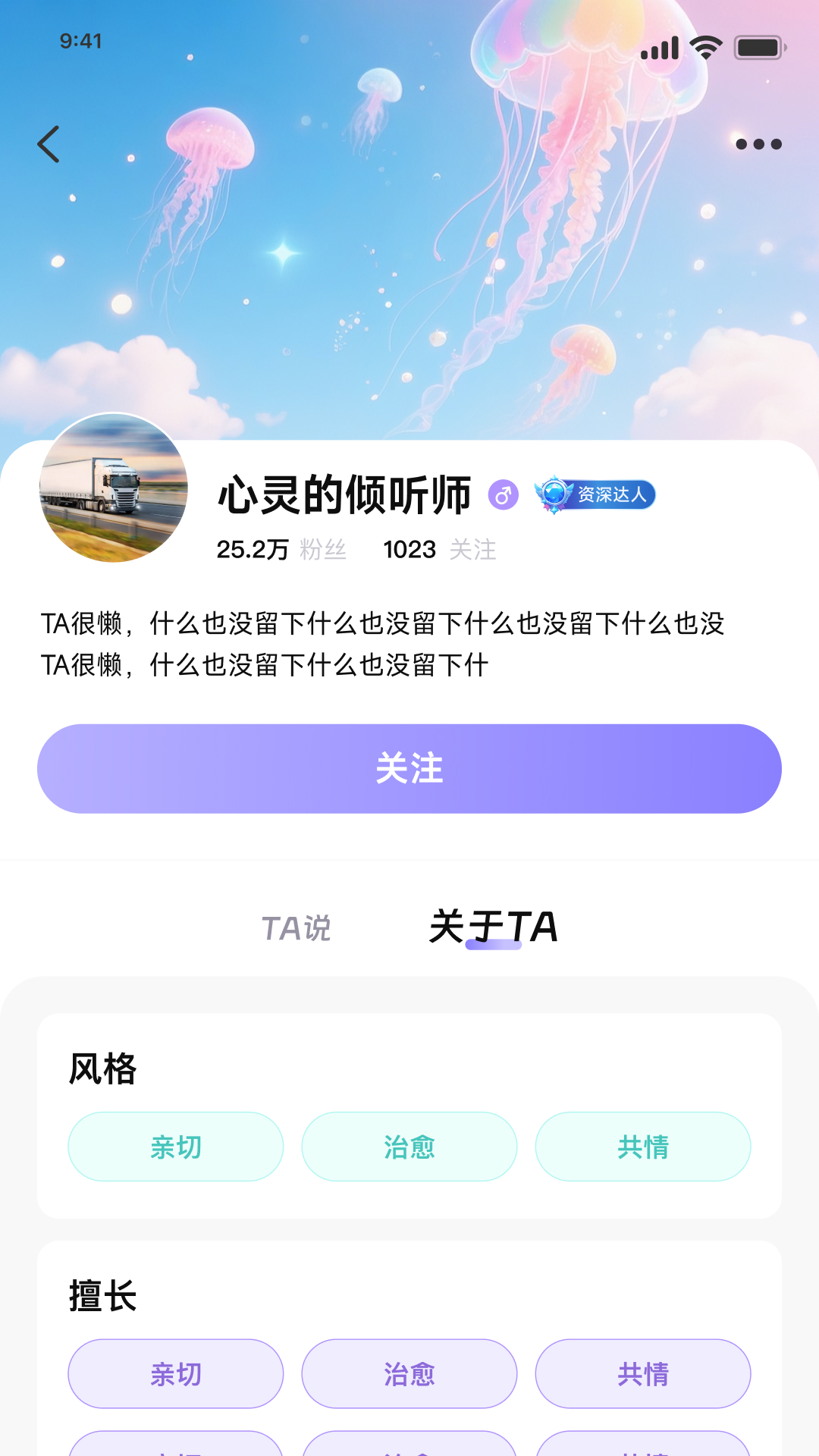Select the 共情 style tag under 风格
The height and width of the screenshot is (1456, 819).
[643, 1147]
